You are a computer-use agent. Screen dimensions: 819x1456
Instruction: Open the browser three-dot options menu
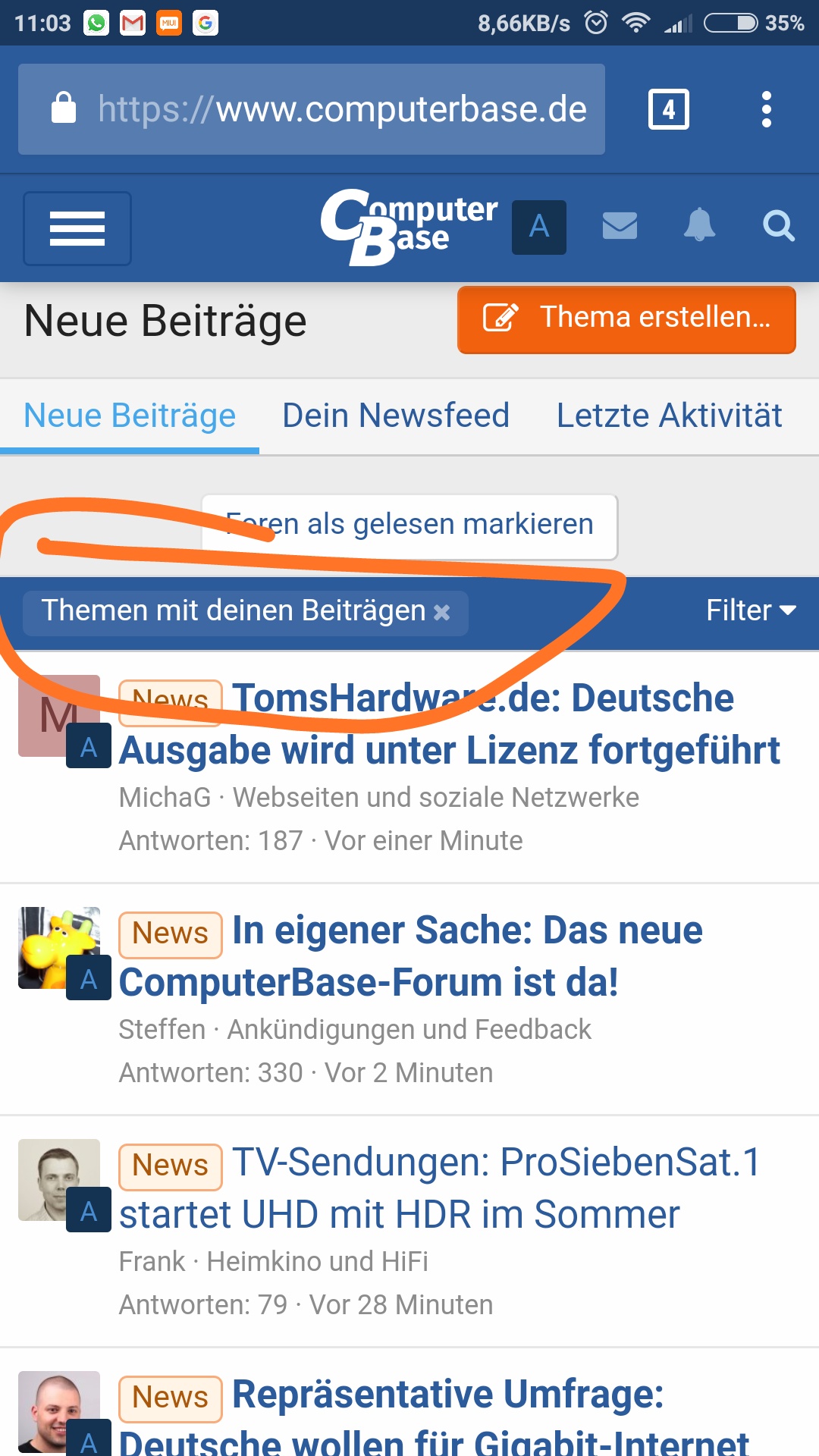pos(767,108)
